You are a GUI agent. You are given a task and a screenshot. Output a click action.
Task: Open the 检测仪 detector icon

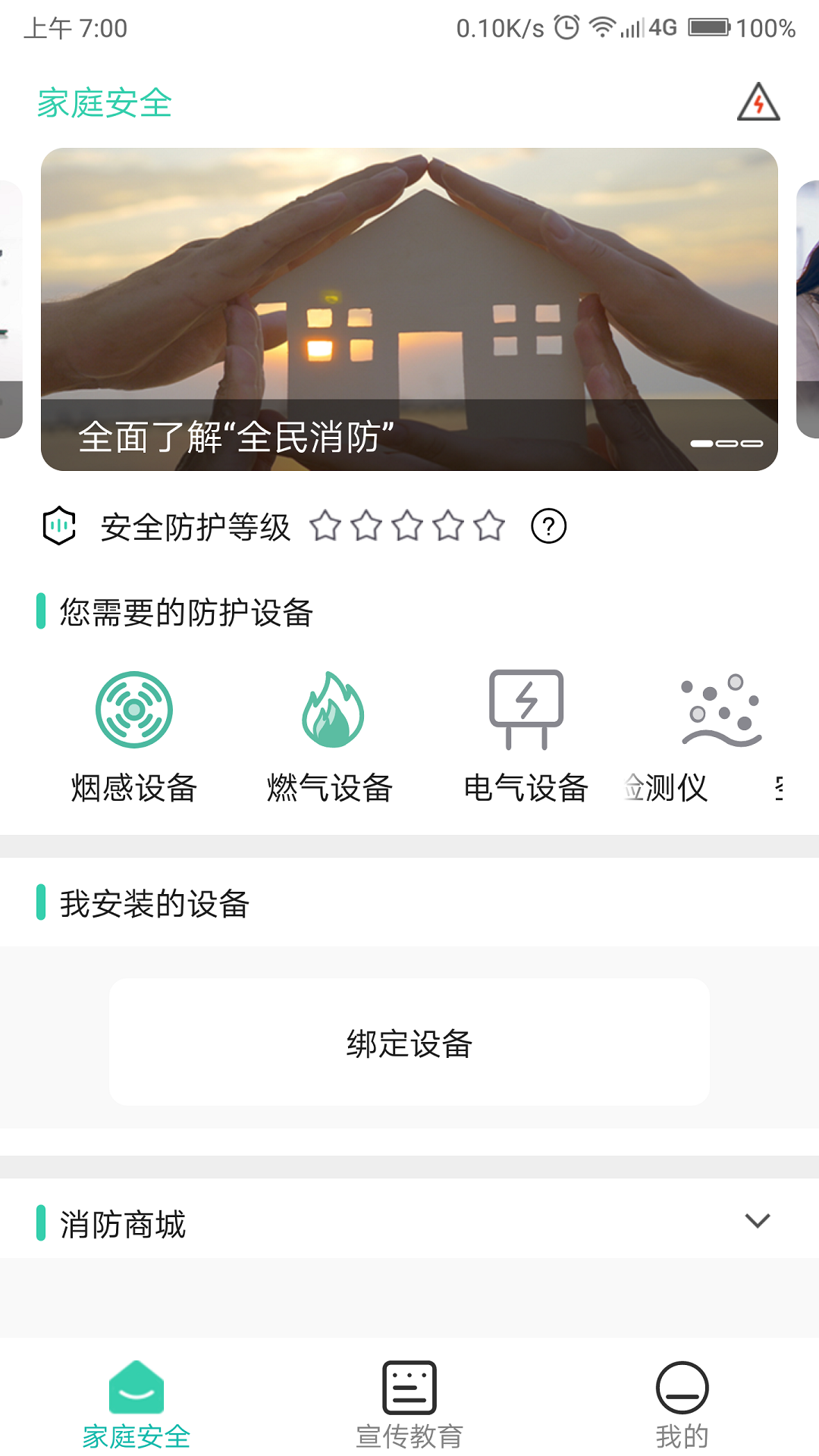coord(720,711)
